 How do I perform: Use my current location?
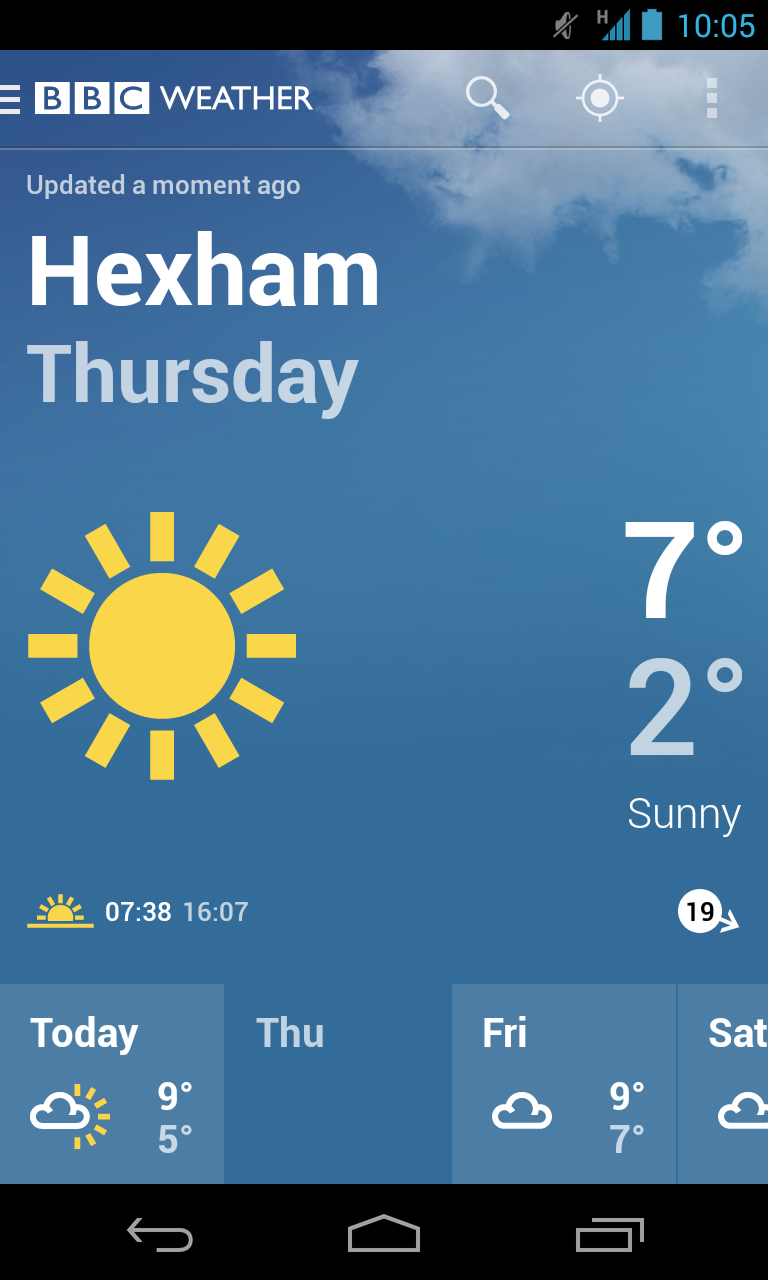pyautogui.click(x=600, y=98)
